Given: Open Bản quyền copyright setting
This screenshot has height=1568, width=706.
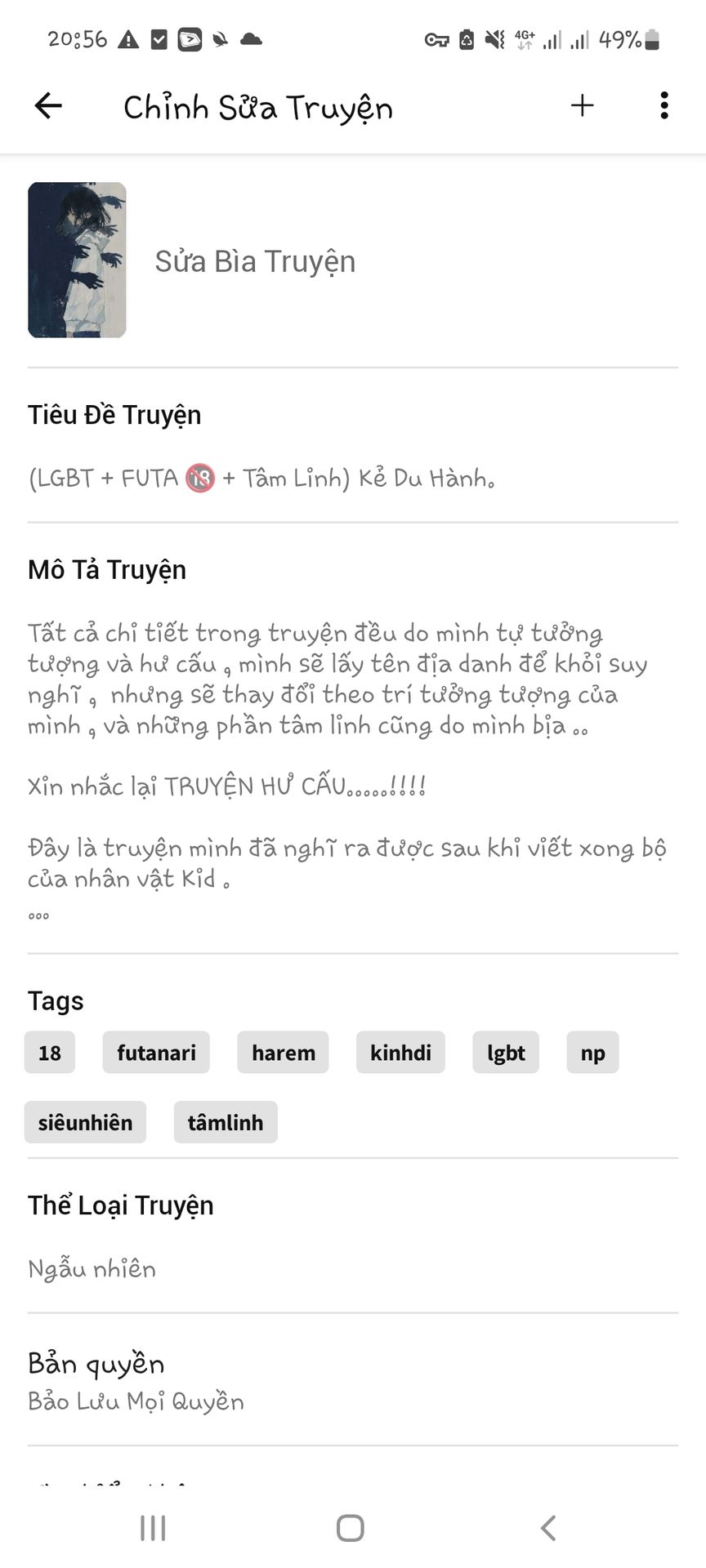Looking at the screenshot, I should (x=136, y=1382).
